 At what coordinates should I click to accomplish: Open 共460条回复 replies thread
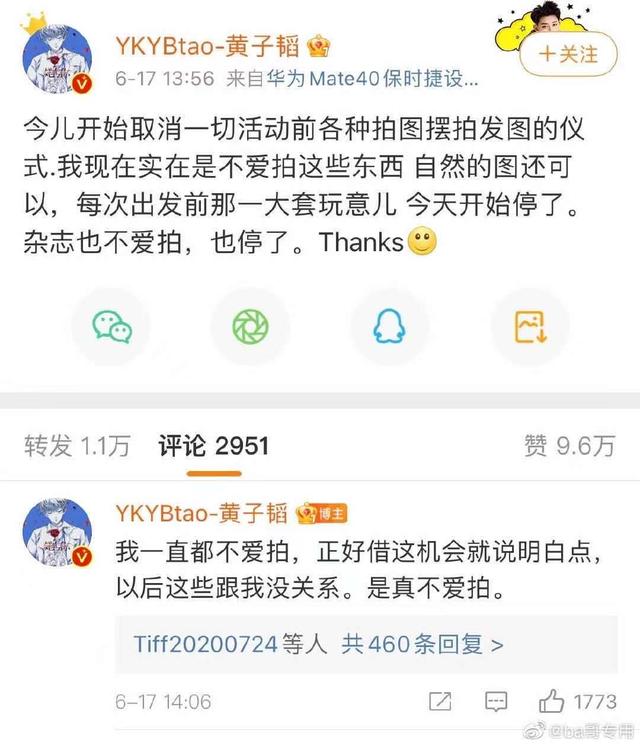(x=422, y=645)
